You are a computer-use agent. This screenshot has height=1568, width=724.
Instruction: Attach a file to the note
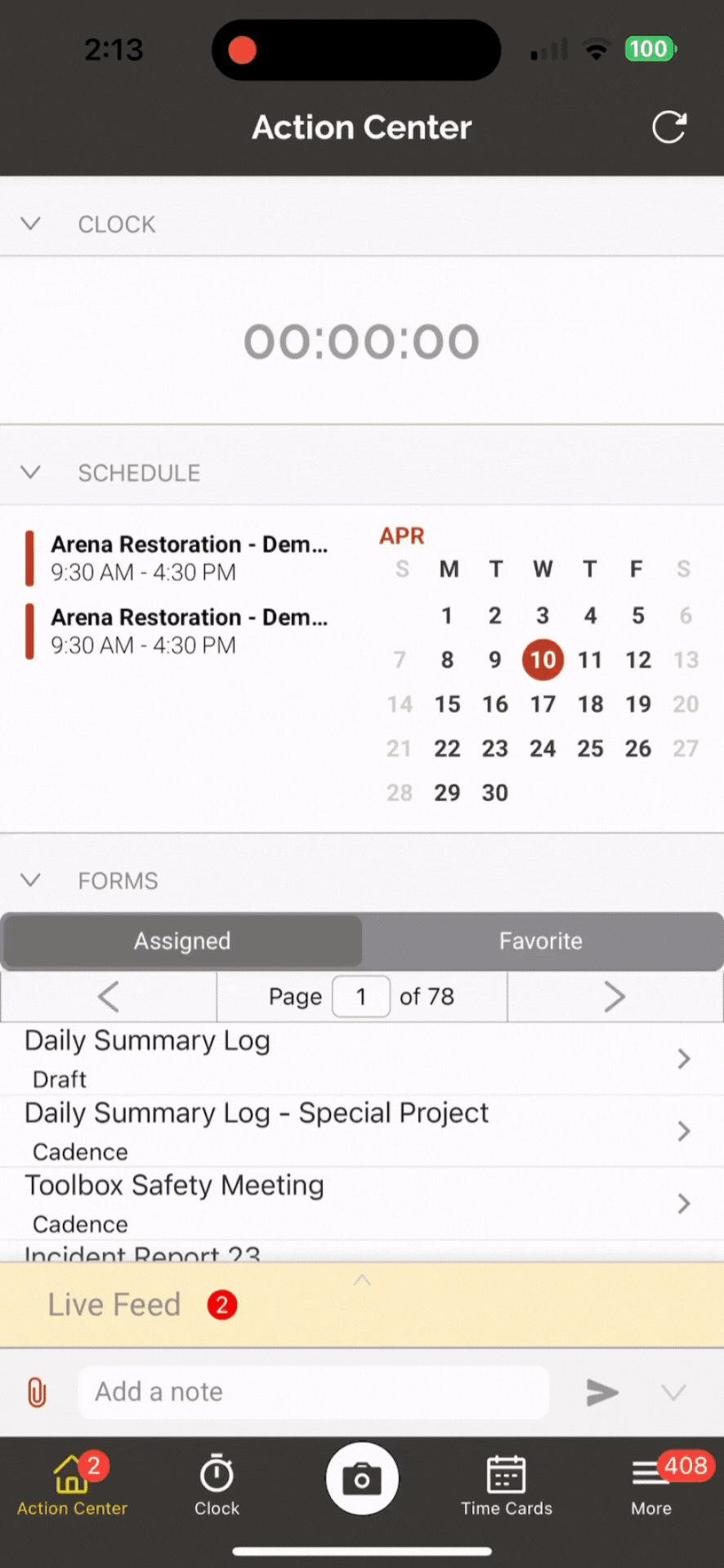[x=37, y=1392]
